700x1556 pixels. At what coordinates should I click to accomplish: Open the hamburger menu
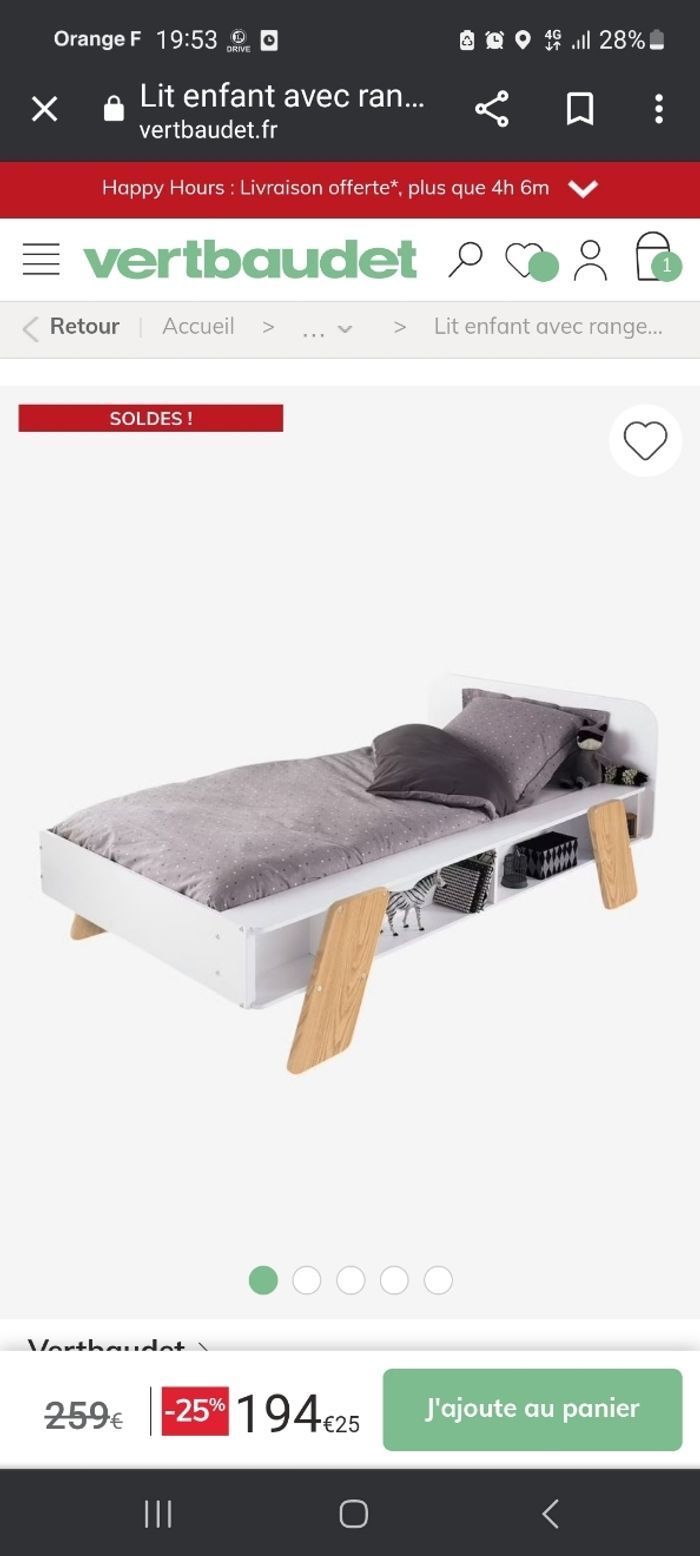41,259
